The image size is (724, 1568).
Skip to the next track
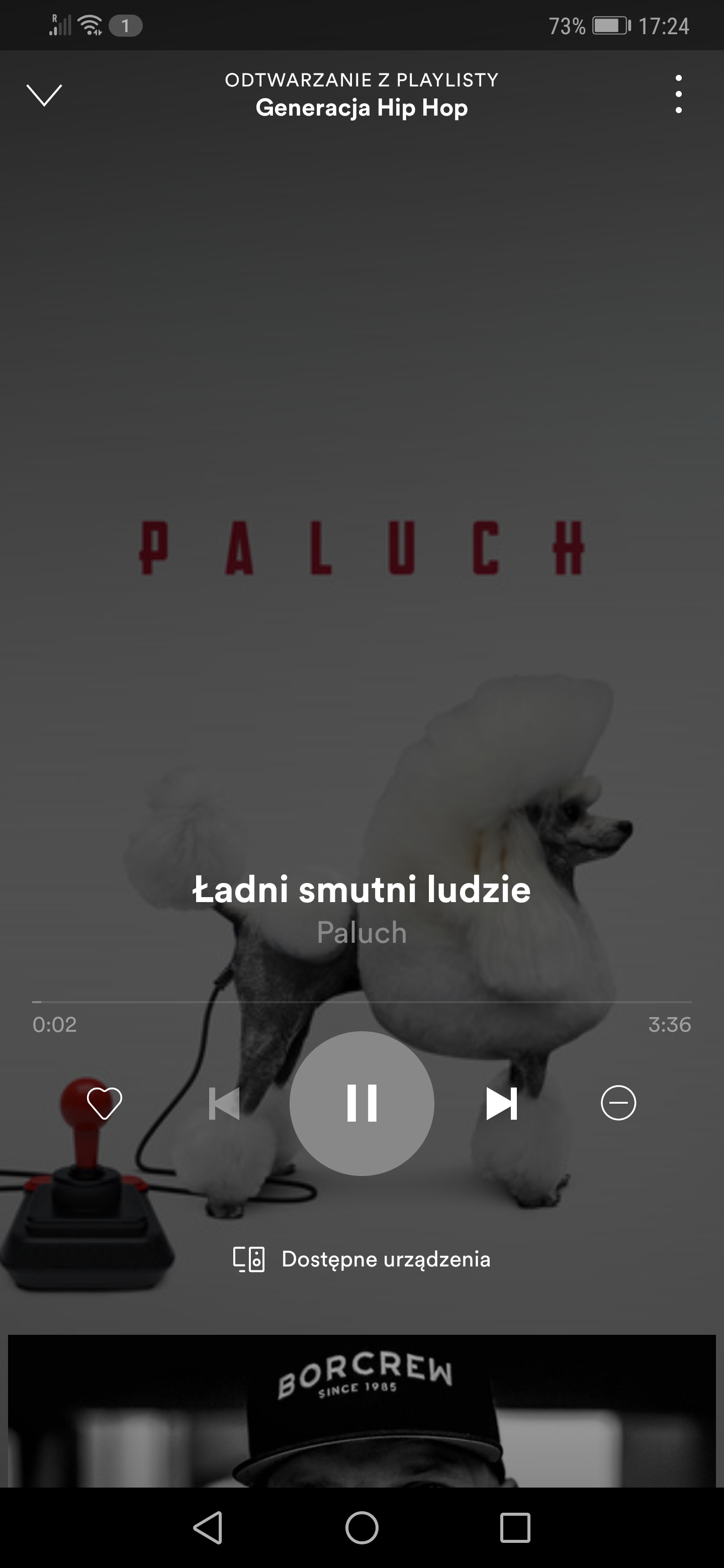[501, 1103]
